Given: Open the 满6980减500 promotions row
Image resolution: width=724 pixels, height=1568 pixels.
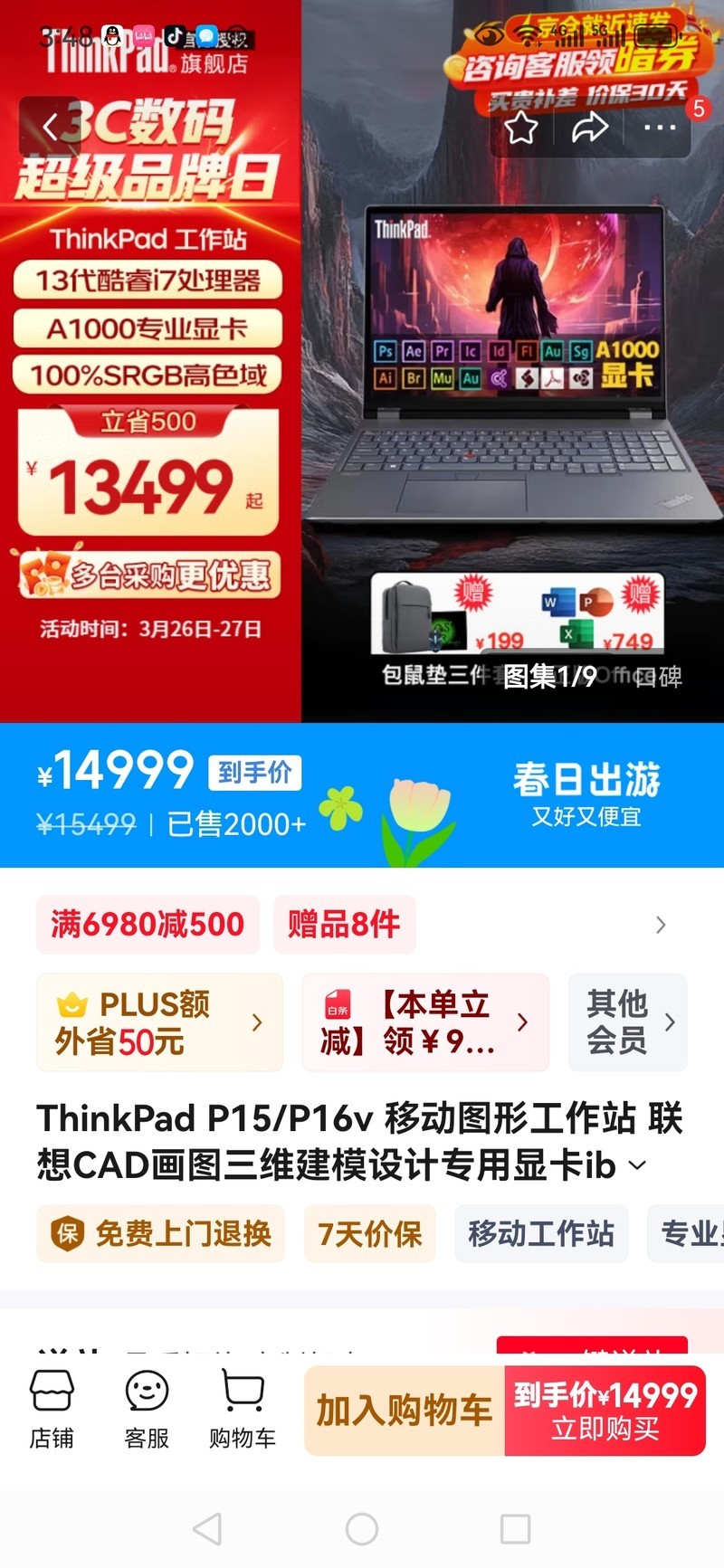Looking at the screenshot, I should 148,924.
